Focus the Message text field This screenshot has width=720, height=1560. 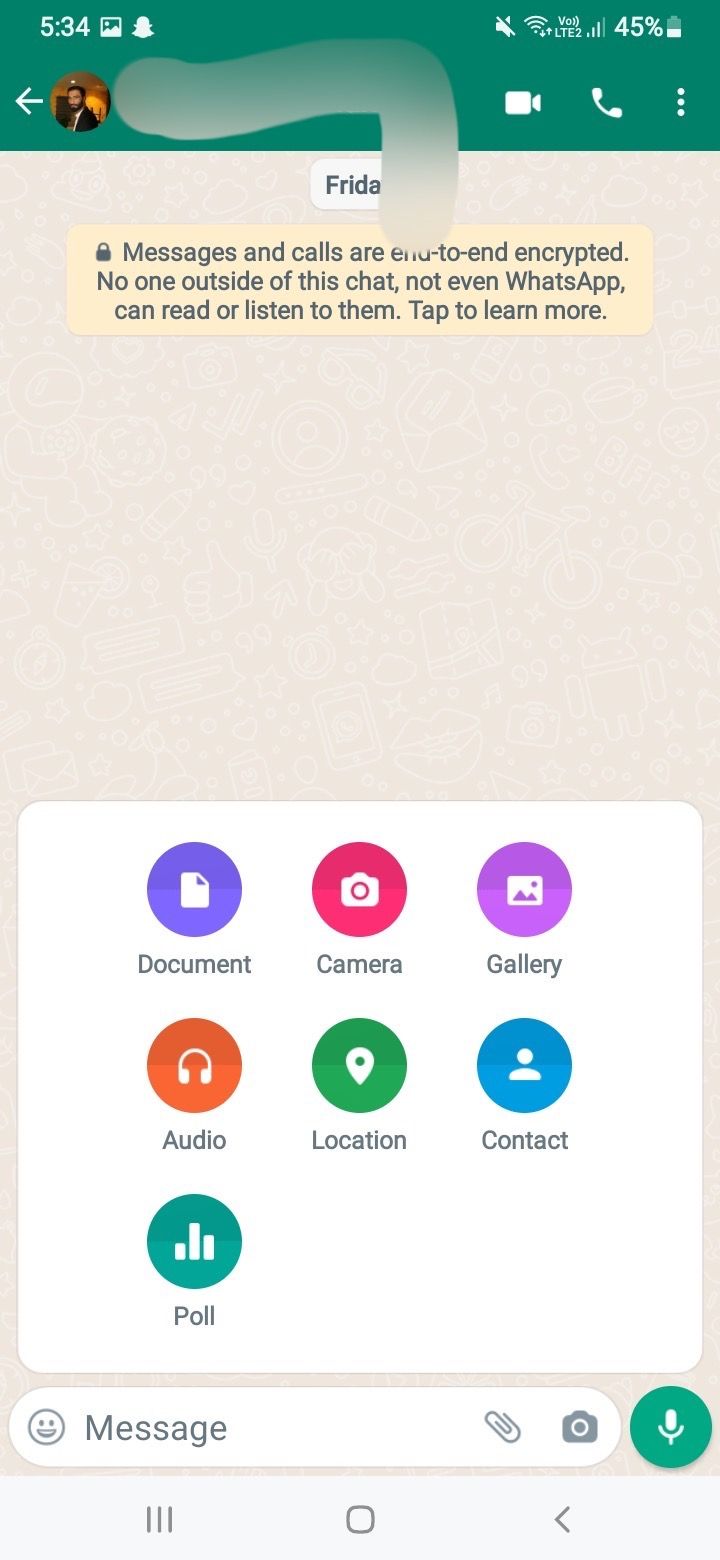click(270, 1427)
